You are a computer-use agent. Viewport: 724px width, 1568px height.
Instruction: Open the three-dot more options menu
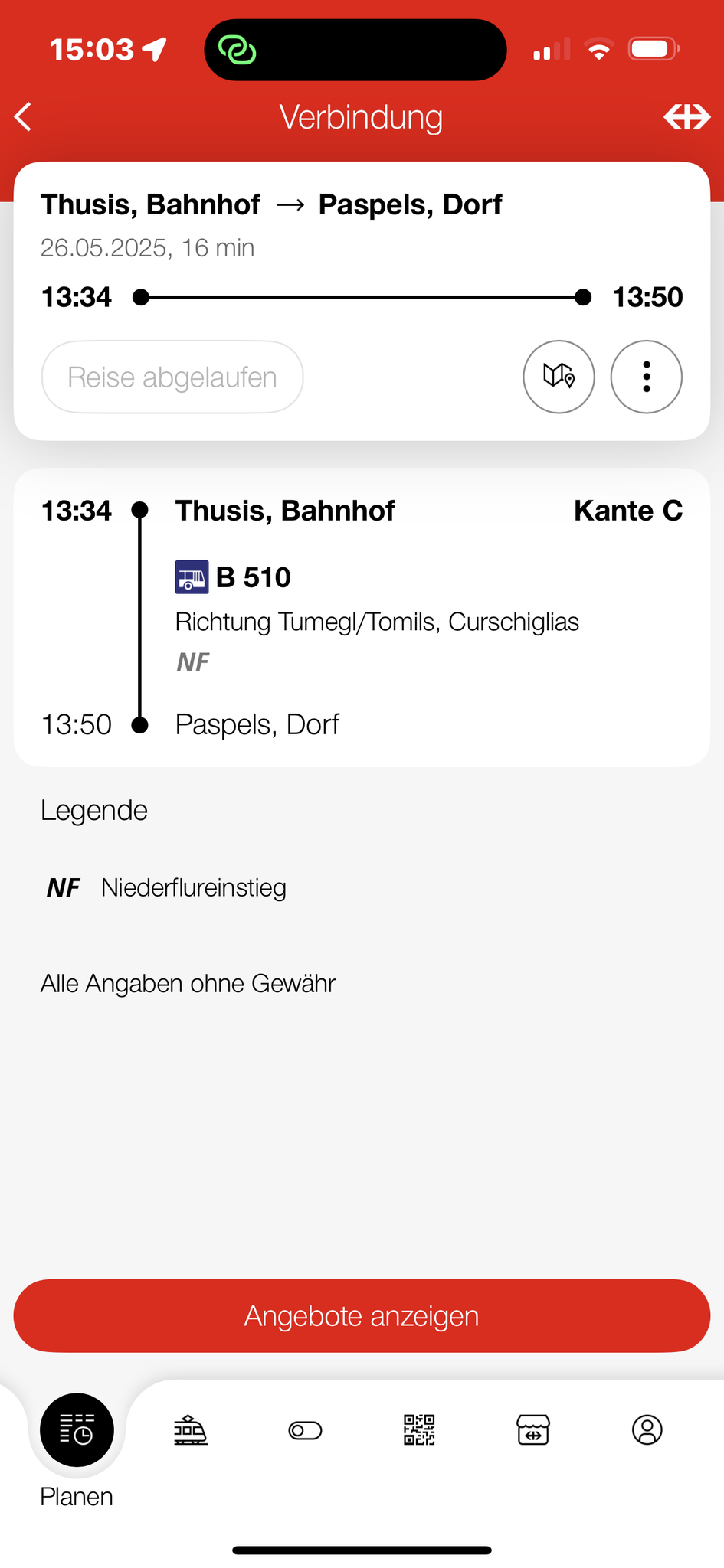coord(646,377)
